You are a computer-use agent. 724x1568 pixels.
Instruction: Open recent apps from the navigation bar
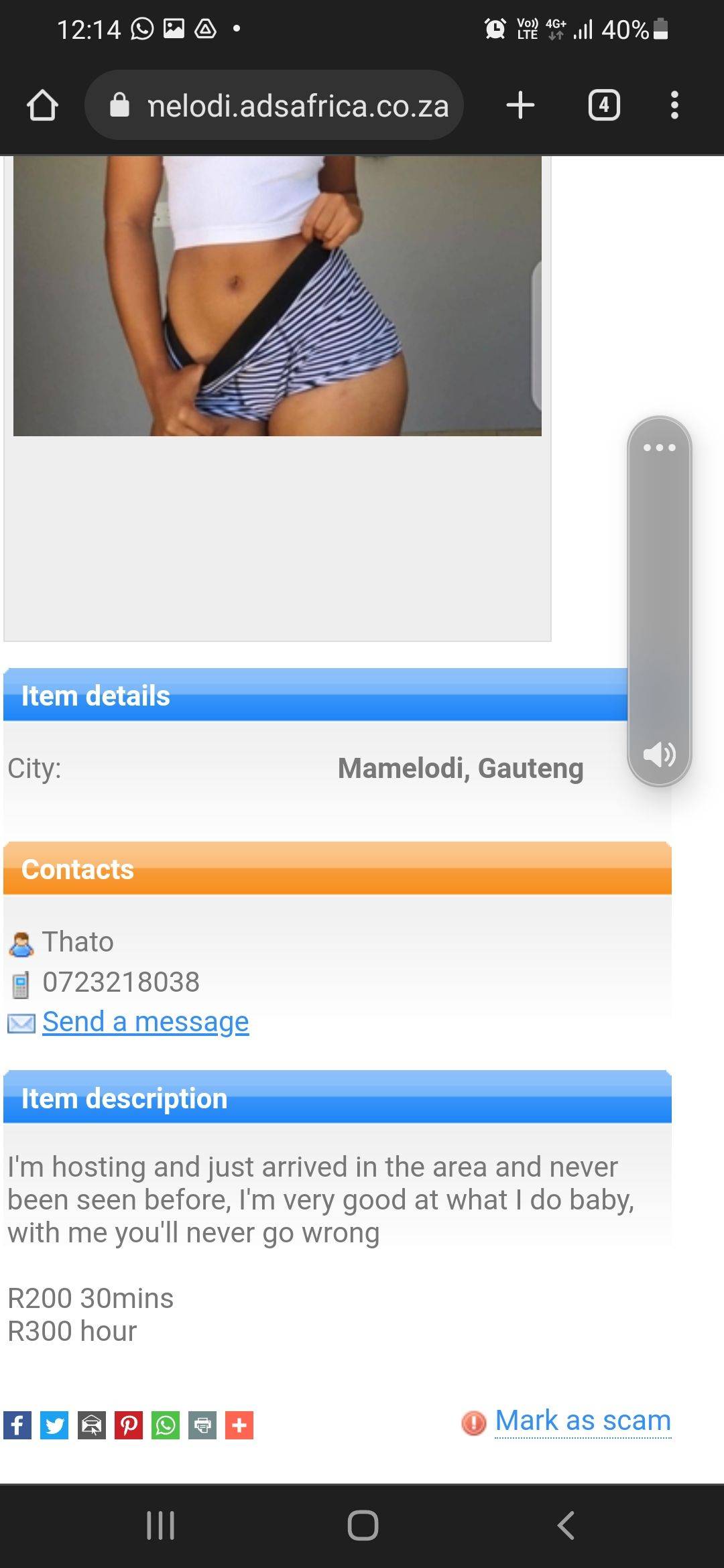click(x=161, y=1526)
